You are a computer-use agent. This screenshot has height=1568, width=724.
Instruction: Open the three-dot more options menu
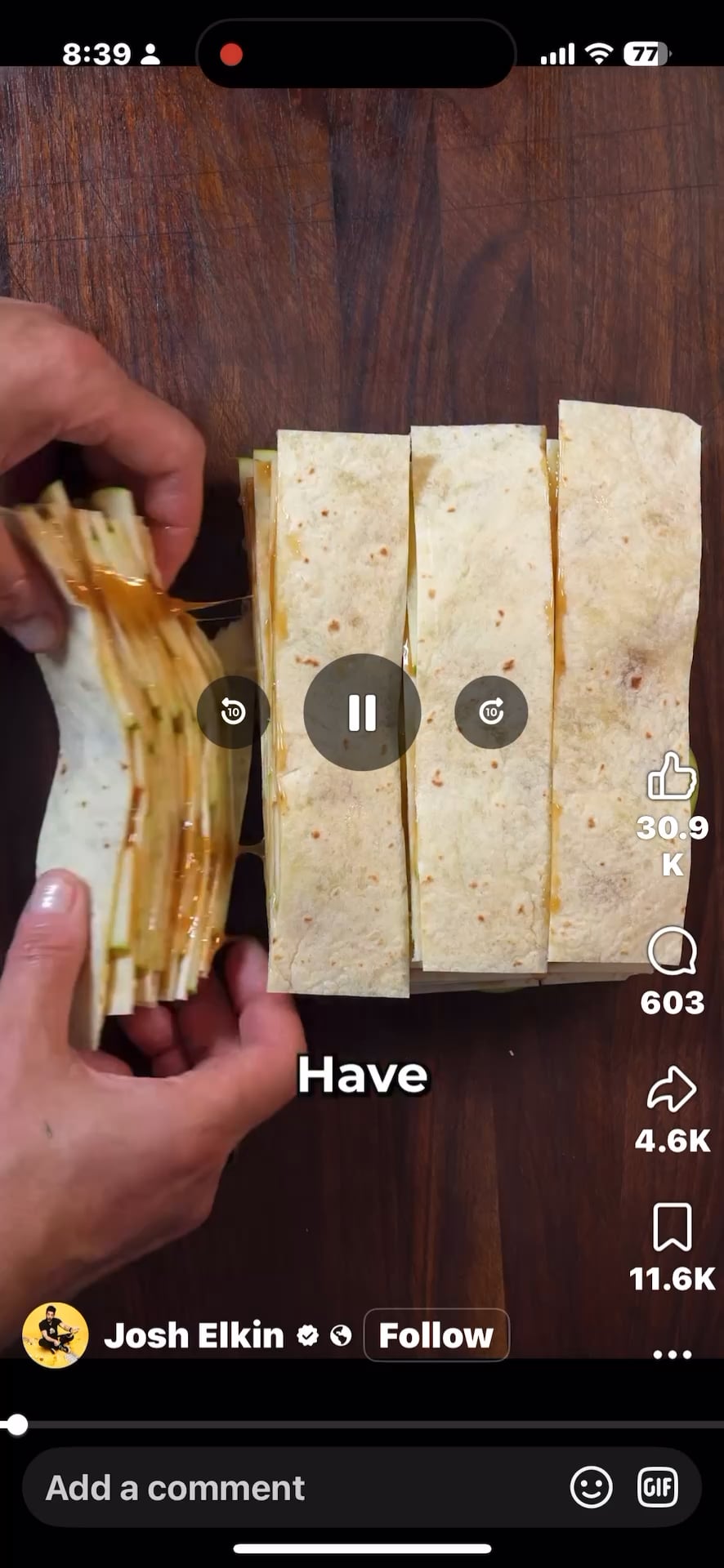[x=672, y=1355]
